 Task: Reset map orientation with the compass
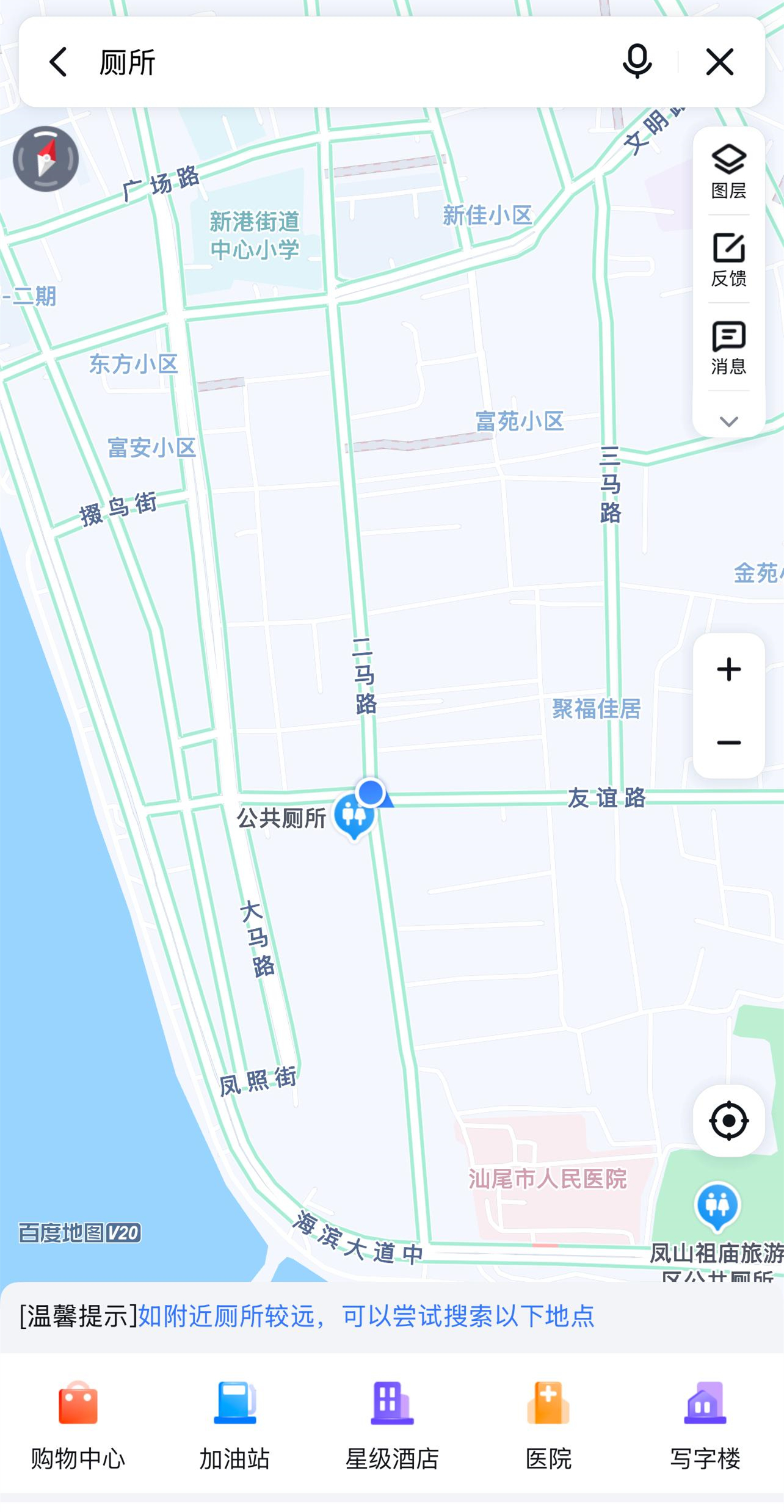pos(46,159)
